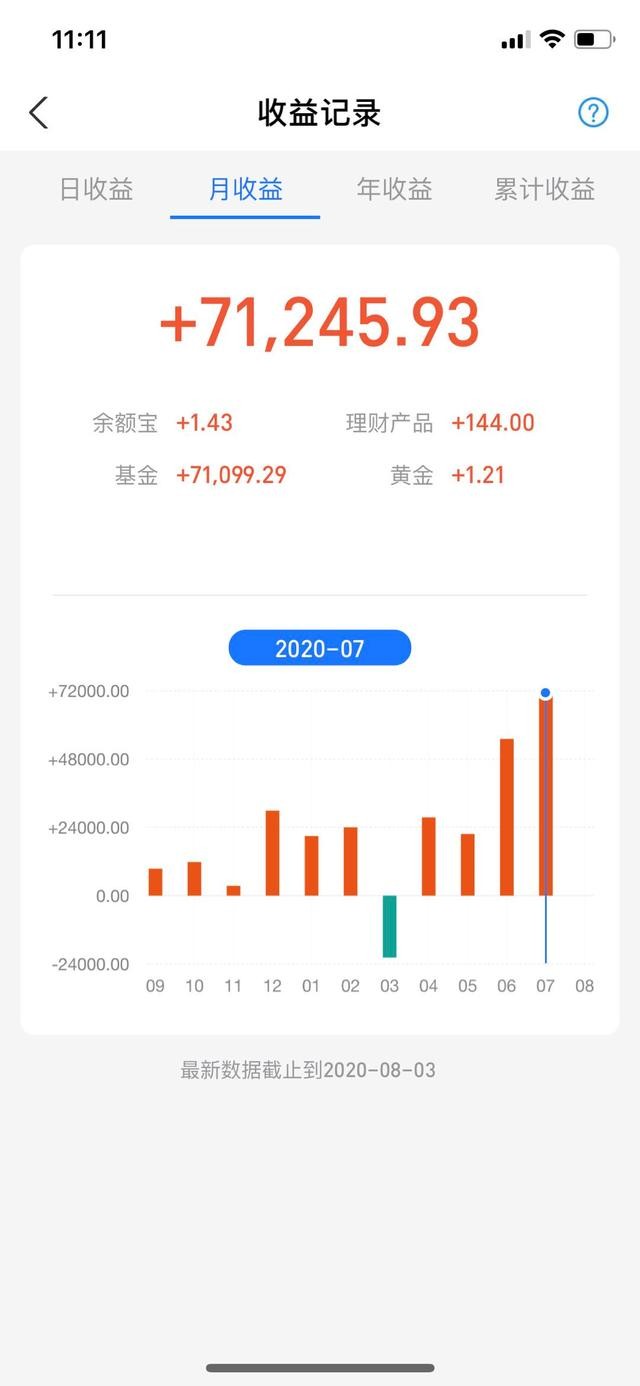Open the help question mark icon
This screenshot has width=640, height=1386.
tap(593, 112)
